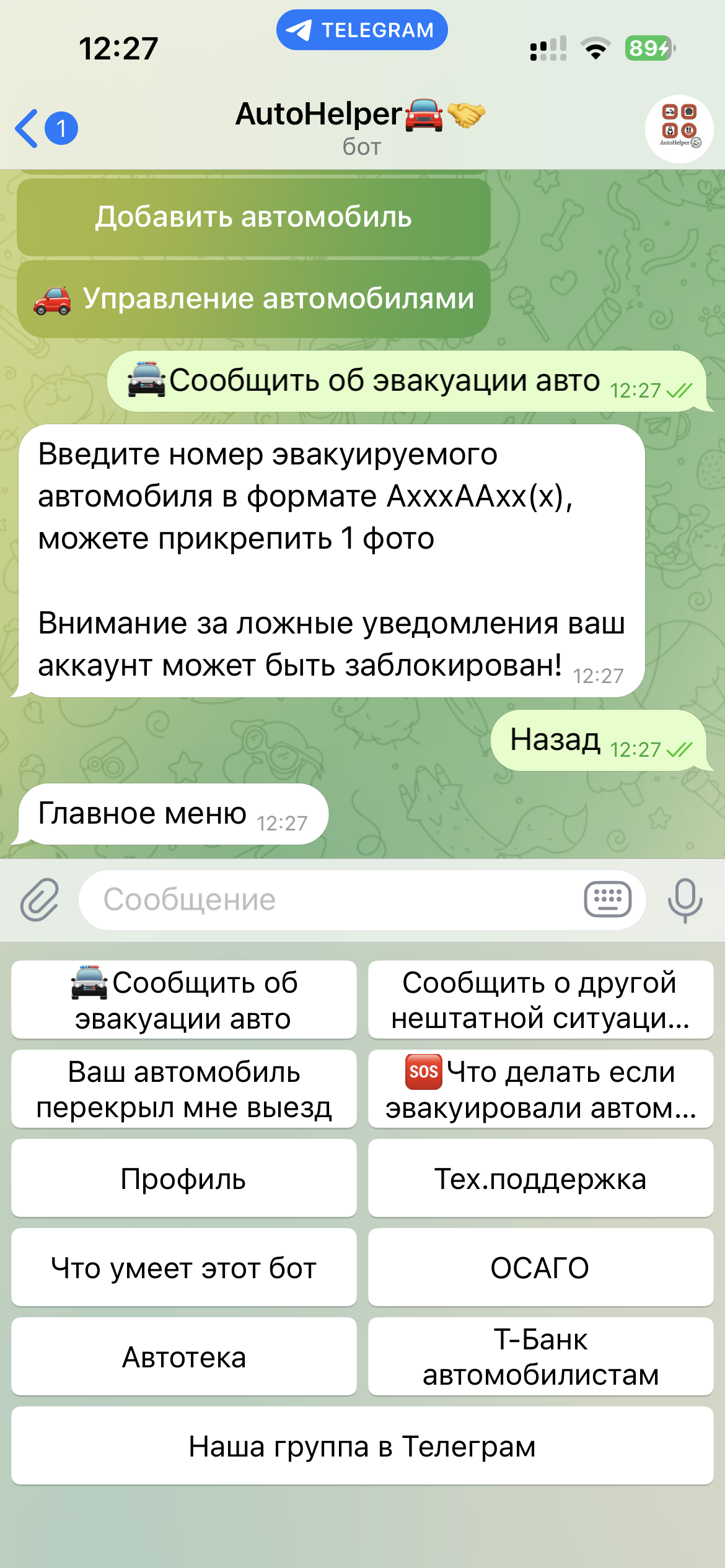Select Ваш автомобиль перекрыл мне выезд

183,1089
